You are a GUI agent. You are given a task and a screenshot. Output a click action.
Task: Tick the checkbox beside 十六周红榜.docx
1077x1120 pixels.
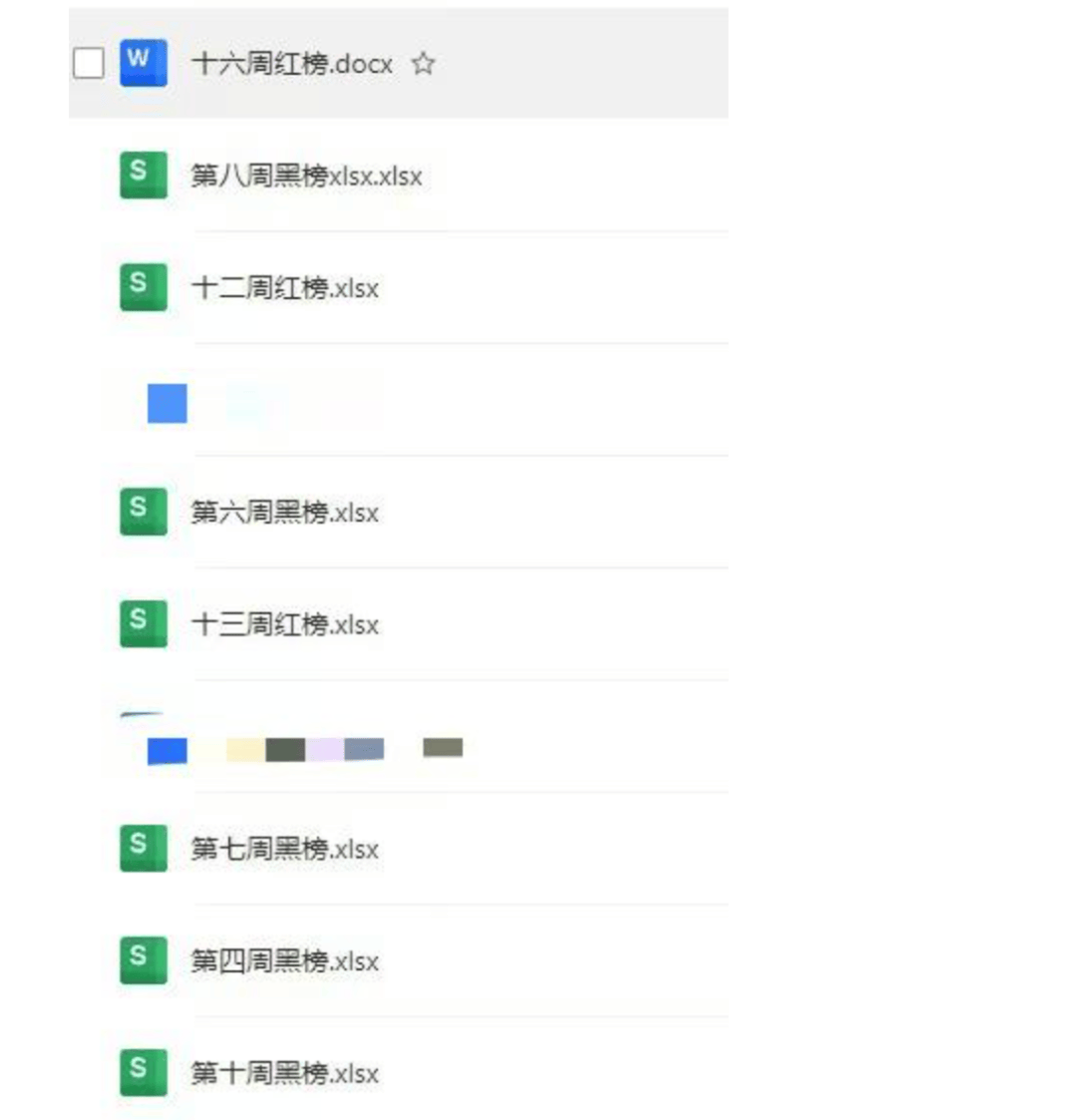(89, 64)
